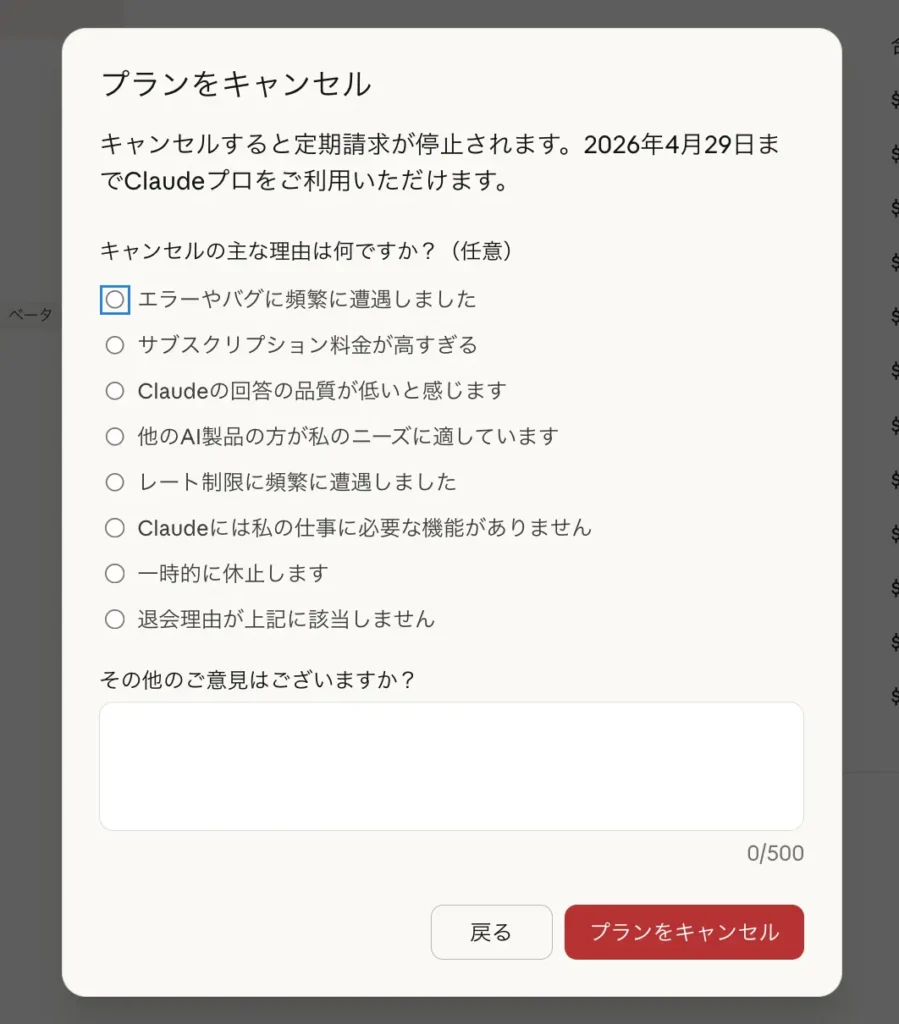
Task: Click the その他のご意見はございますか label
Action: (x=258, y=679)
